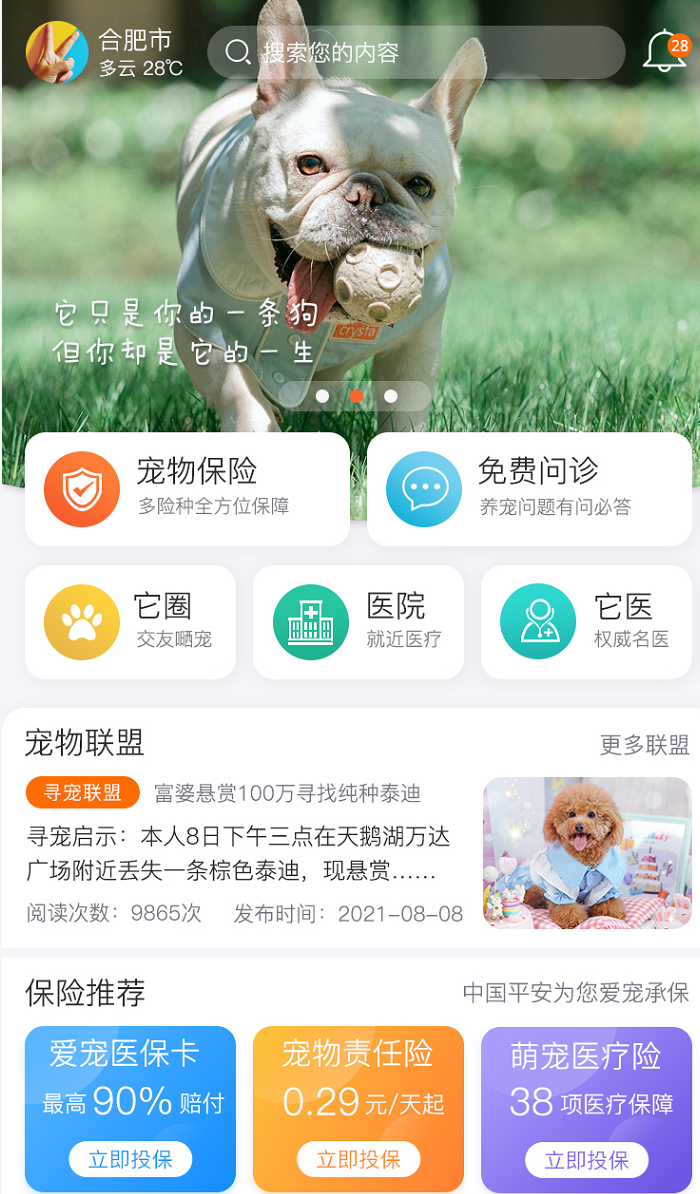Tap 立即投保 on 宠物责任险
Image resolution: width=700 pixels, height=1194 pixels.
point(358,1160)
